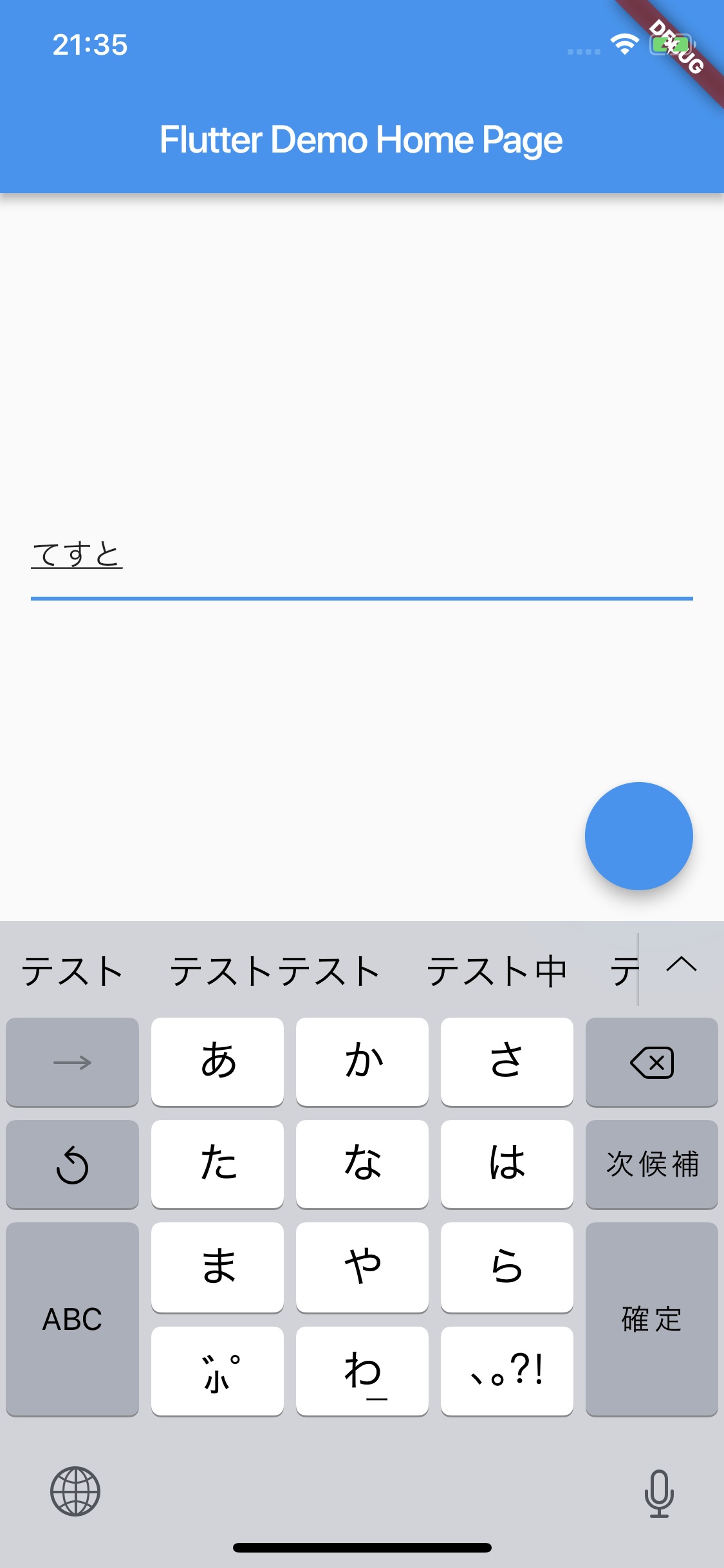Reveal more suggestions by tapping truncated テ candidate

(622, 969)
